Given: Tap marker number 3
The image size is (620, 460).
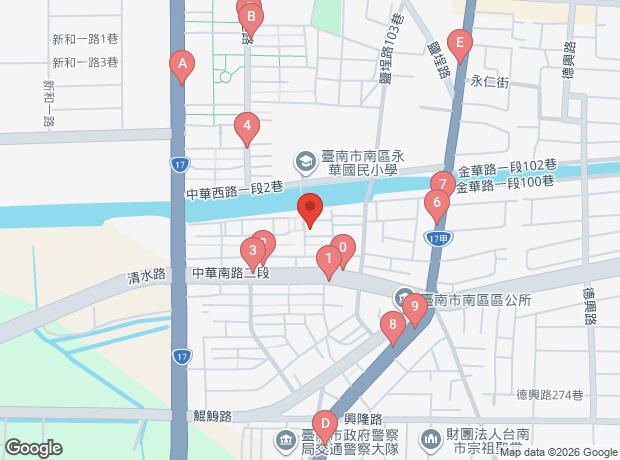Looking at the screenshot, I should (252, 250).
